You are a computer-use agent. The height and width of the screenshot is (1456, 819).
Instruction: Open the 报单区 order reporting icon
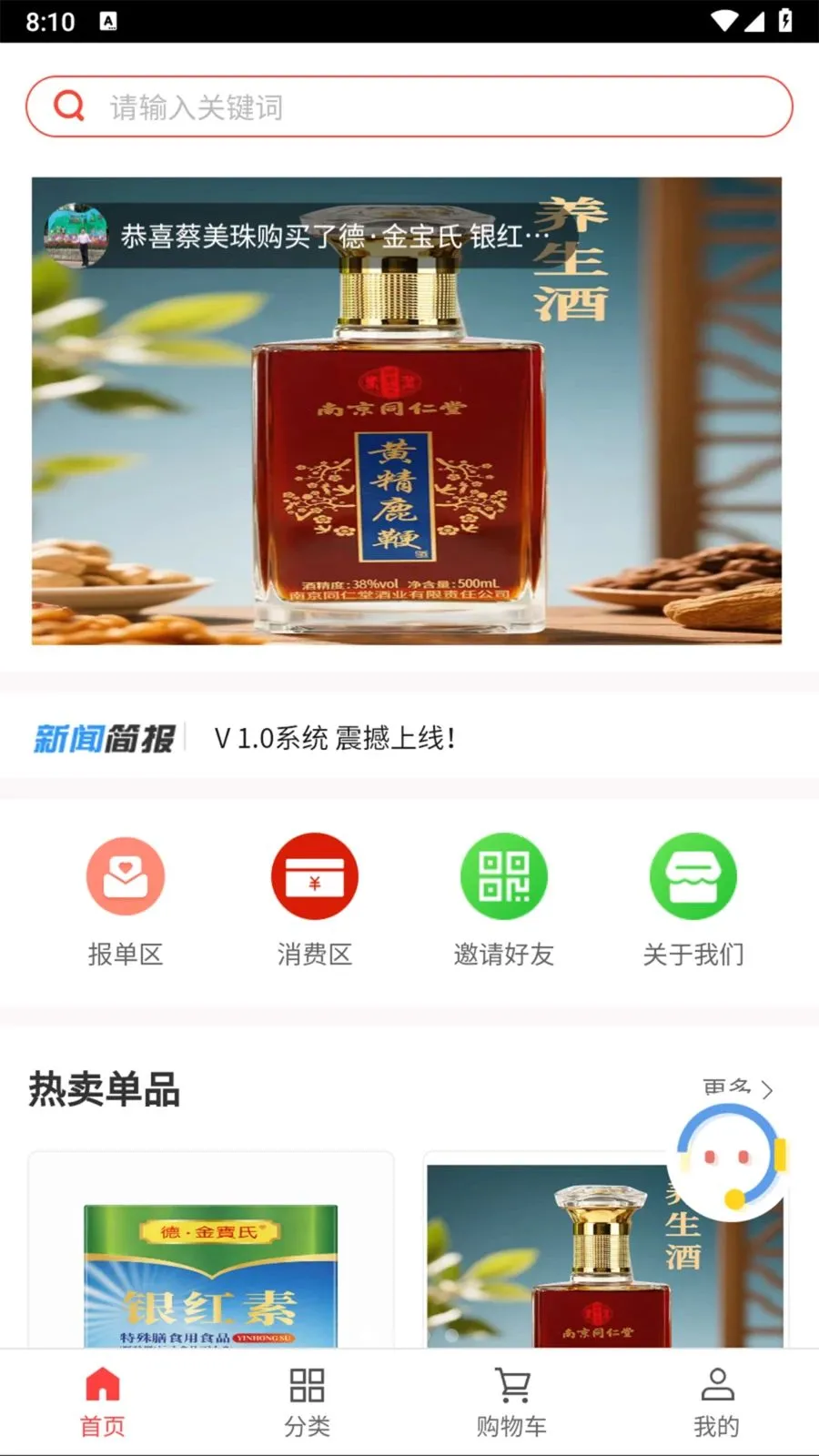[x=126, y=875]
